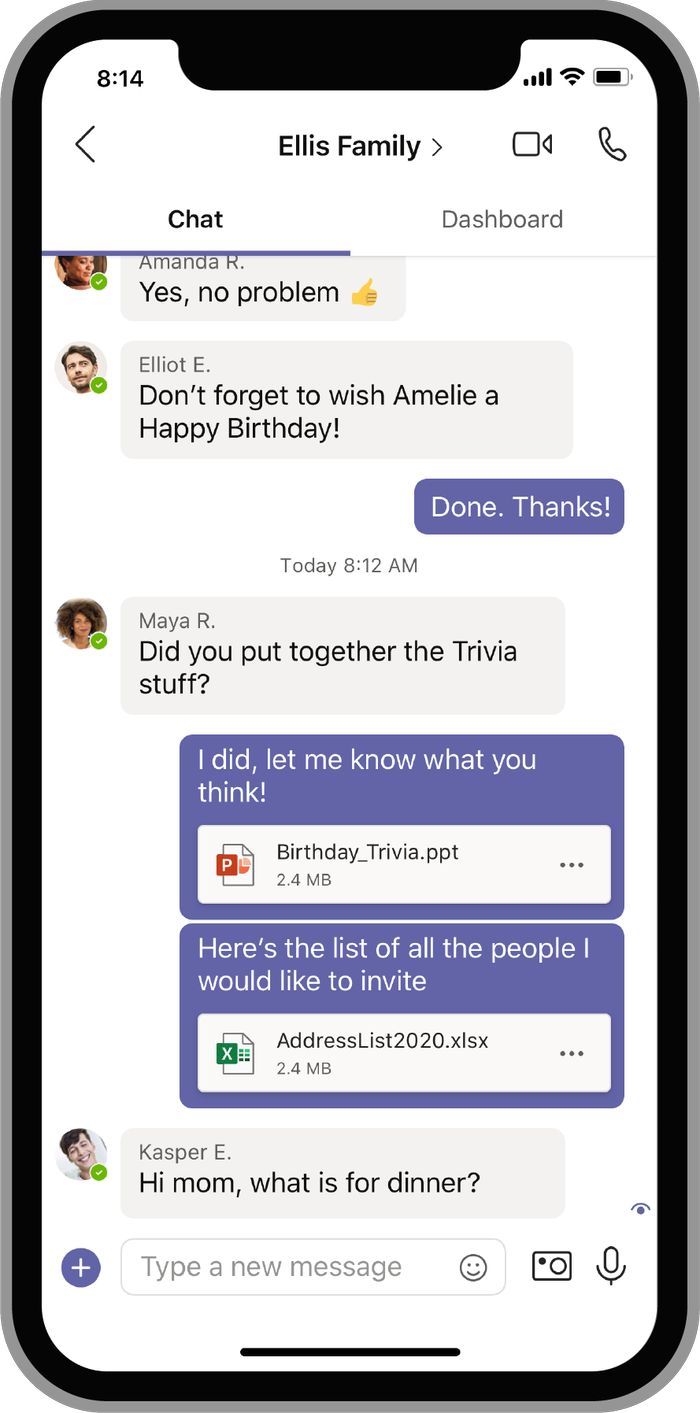Open the camera to send a photo
Screen dimensions: 700x1413
tap(552, 1266)
